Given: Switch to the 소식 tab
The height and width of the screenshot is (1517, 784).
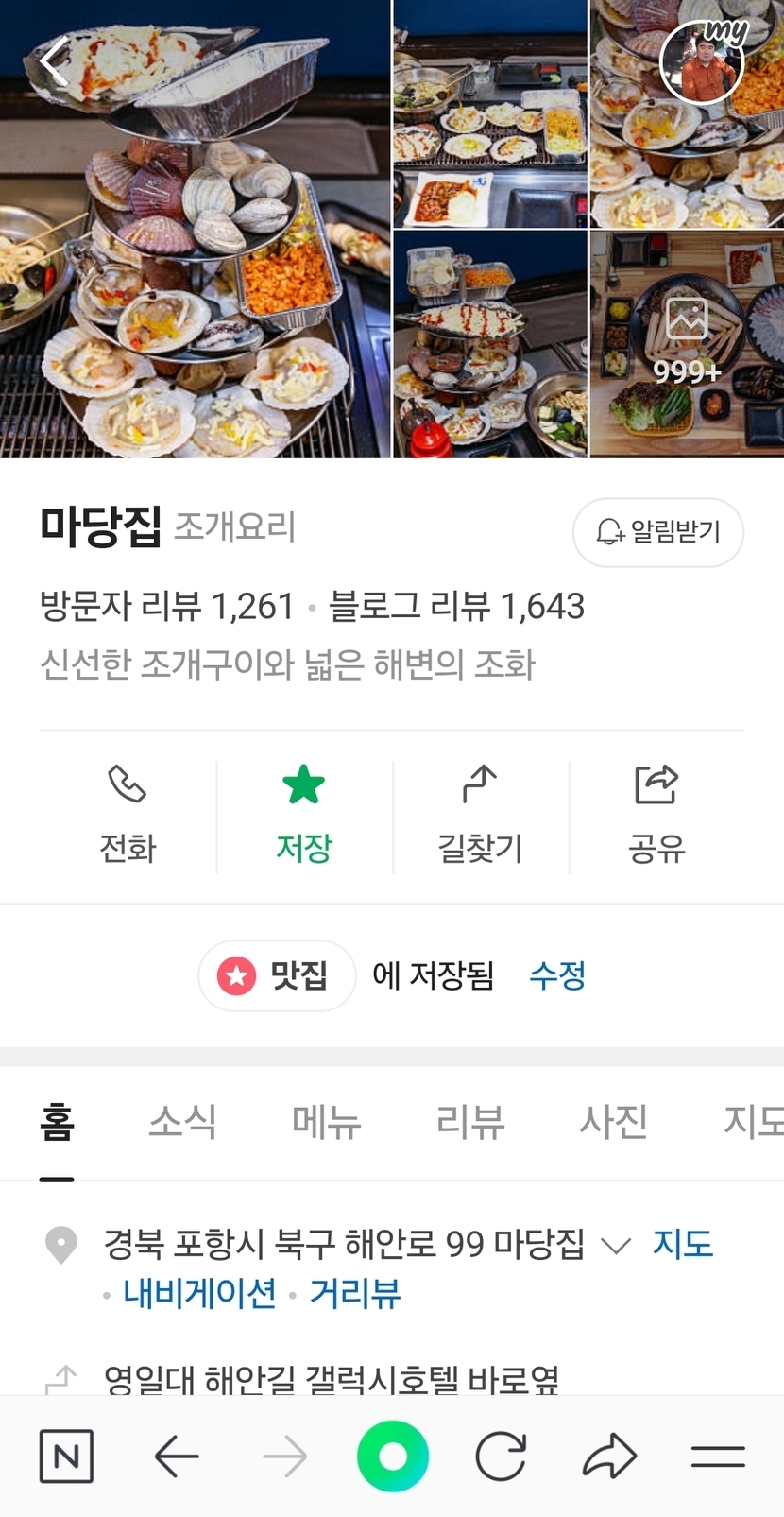Looking at the screenshot, I should click(182, 1122).
